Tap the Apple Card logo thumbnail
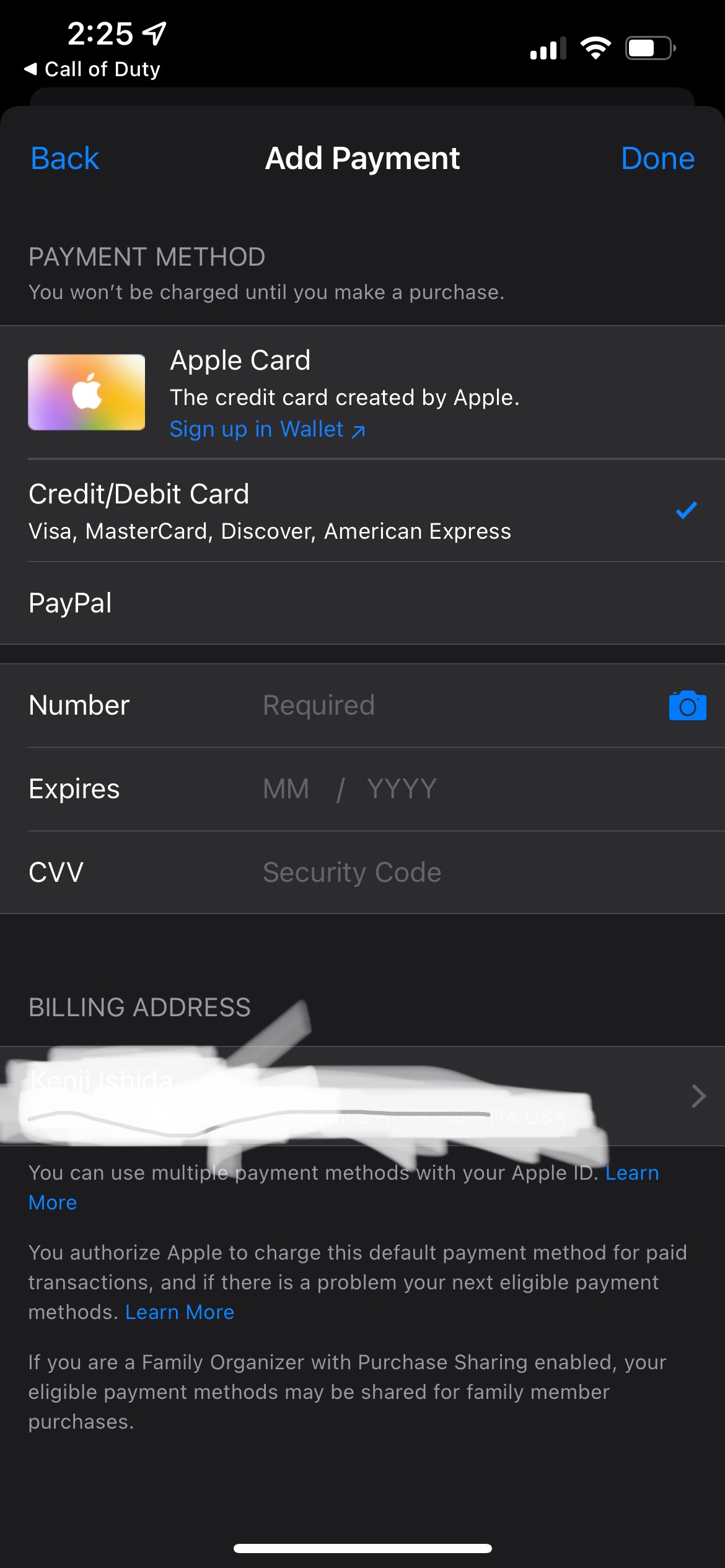Screen dimensions: 725x1568 coord(86,391)
